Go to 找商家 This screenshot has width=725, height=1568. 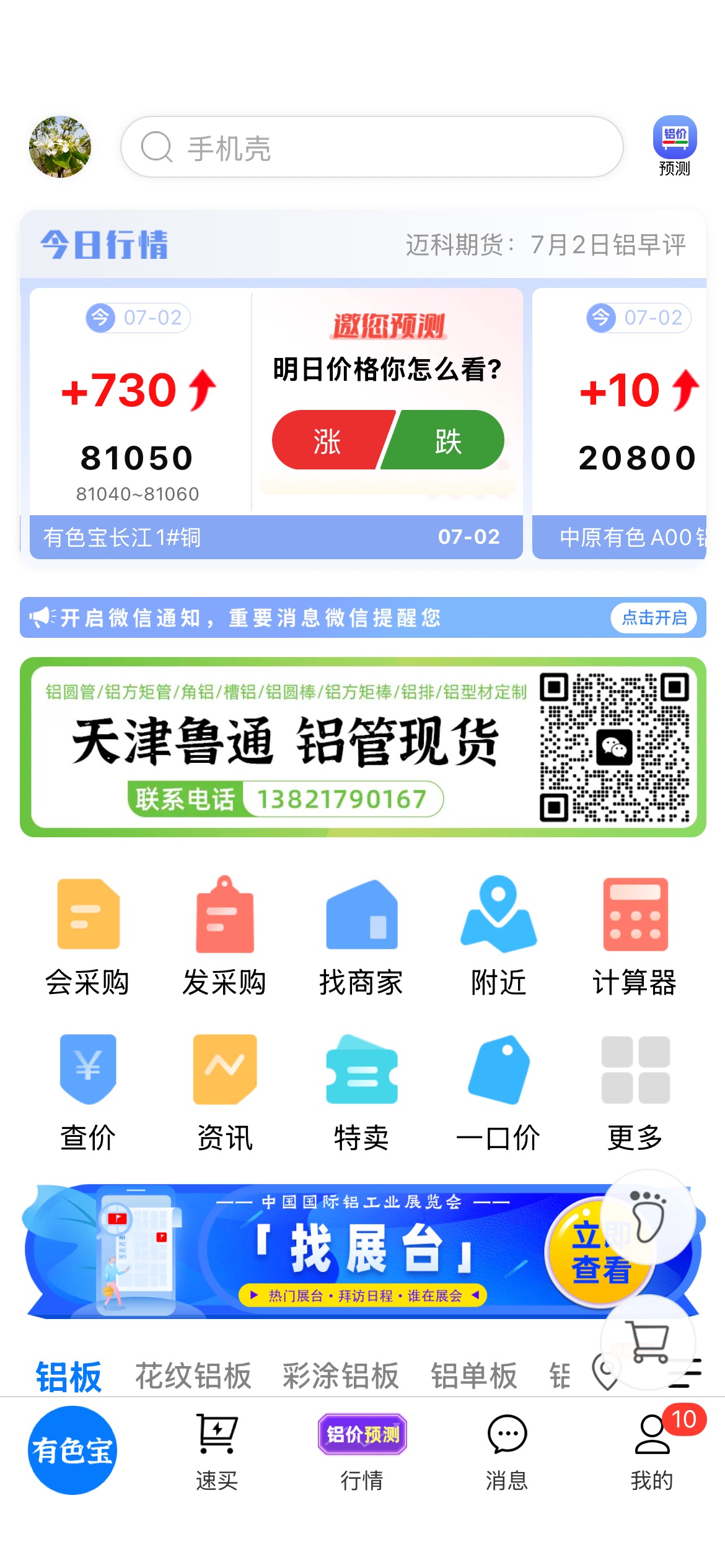pos(361,936)
